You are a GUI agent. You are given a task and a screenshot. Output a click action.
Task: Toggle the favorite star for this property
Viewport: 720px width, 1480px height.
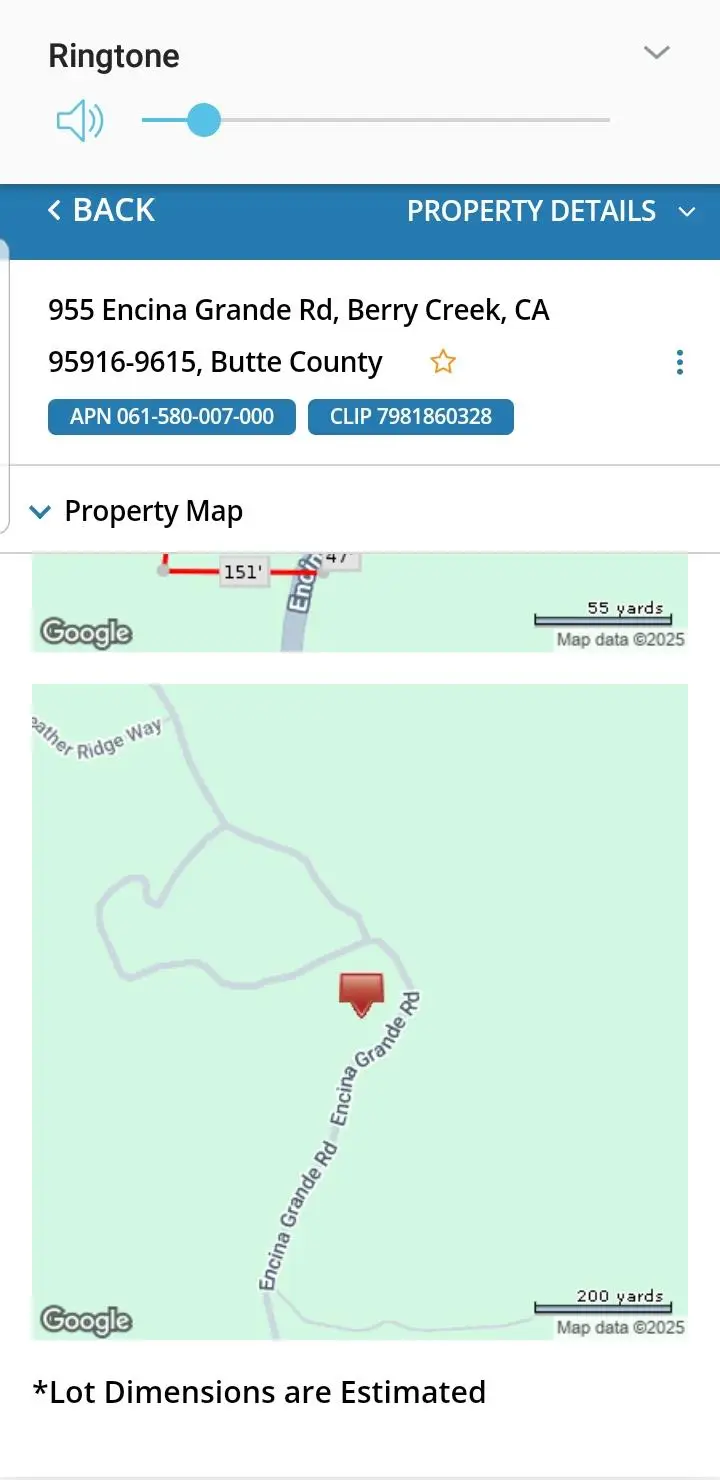[x=442, y=362]
